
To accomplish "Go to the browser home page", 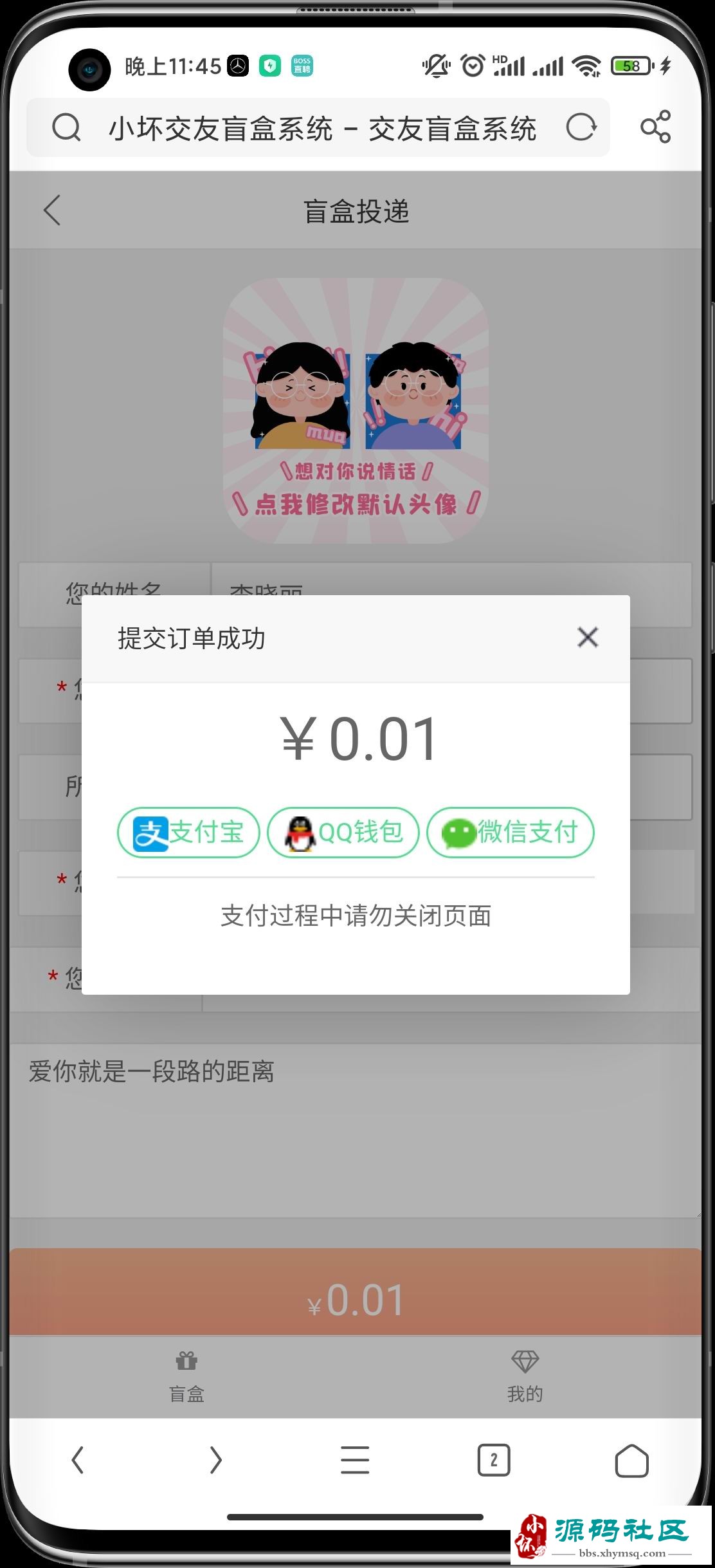I will (631, 1460).
